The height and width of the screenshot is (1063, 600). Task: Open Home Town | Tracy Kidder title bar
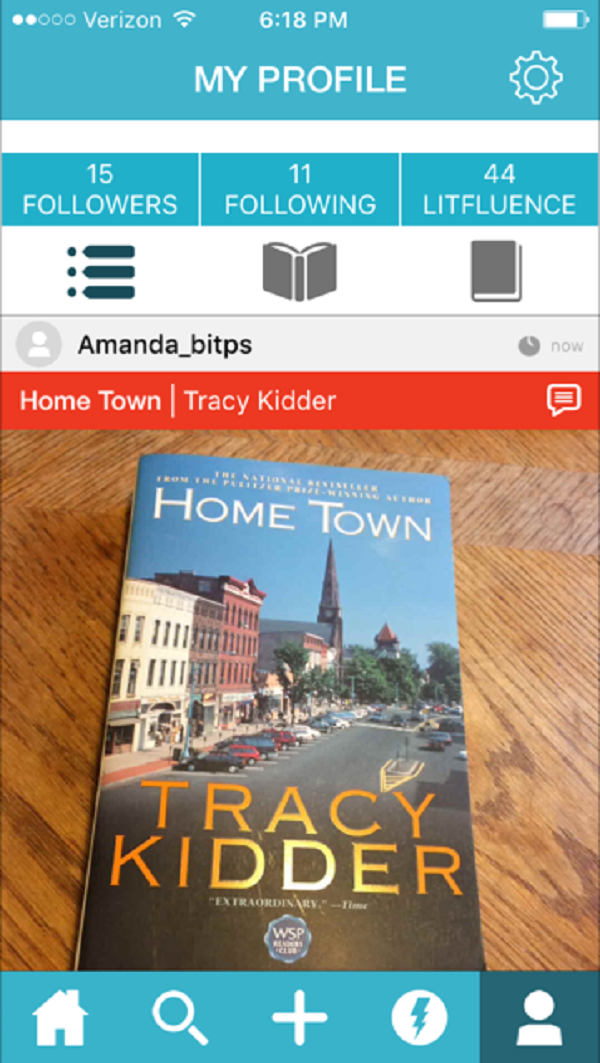coord(178,401)
